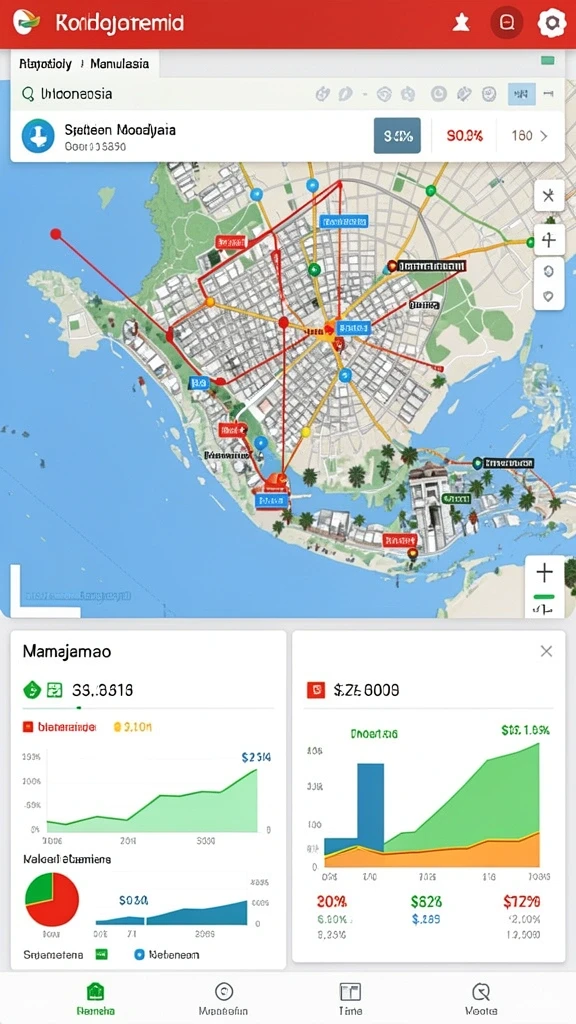Tap the blue percentage button in location row
Viewport: 576px width, 1024px height.
pos(398,136)
